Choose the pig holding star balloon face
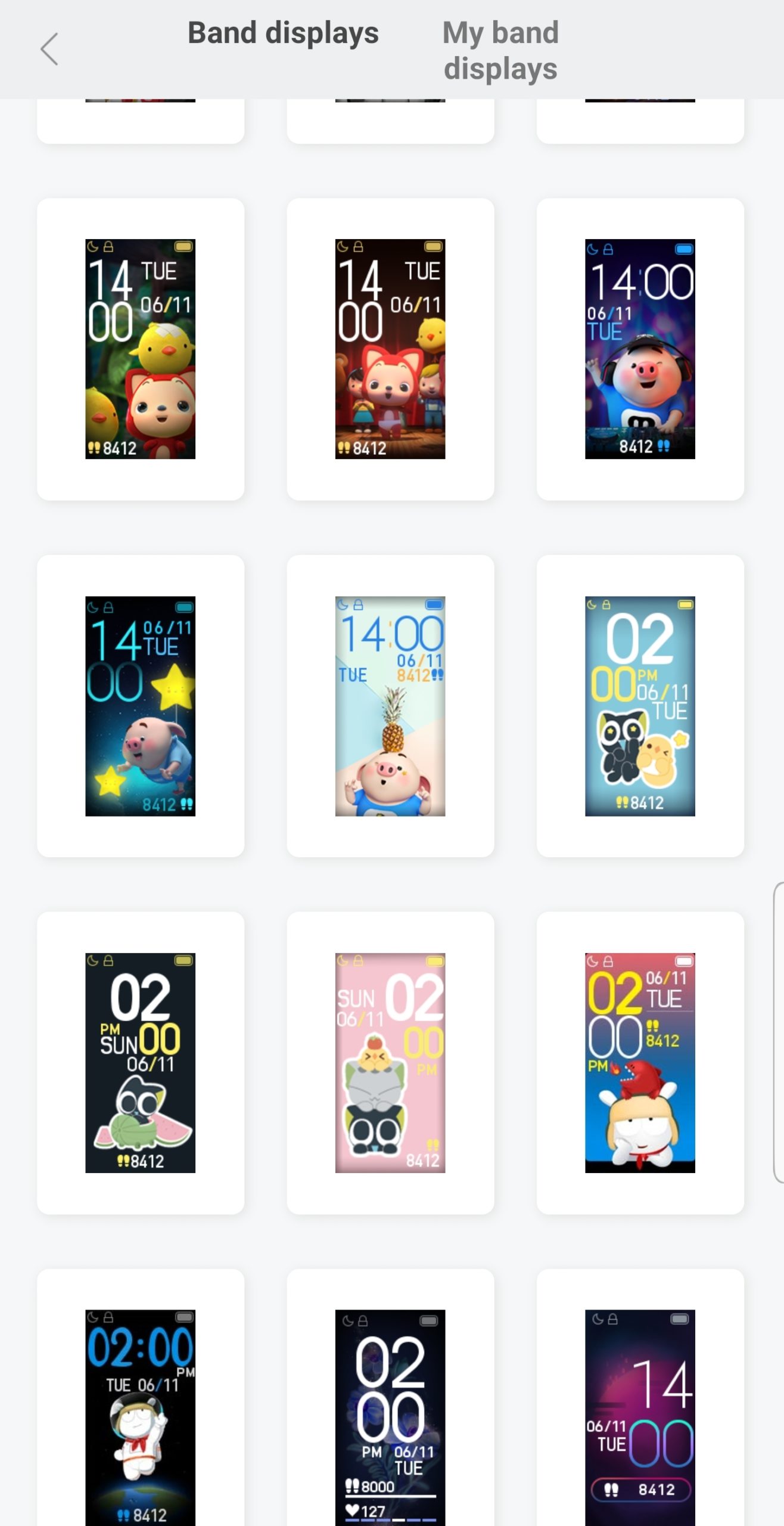 141,706
